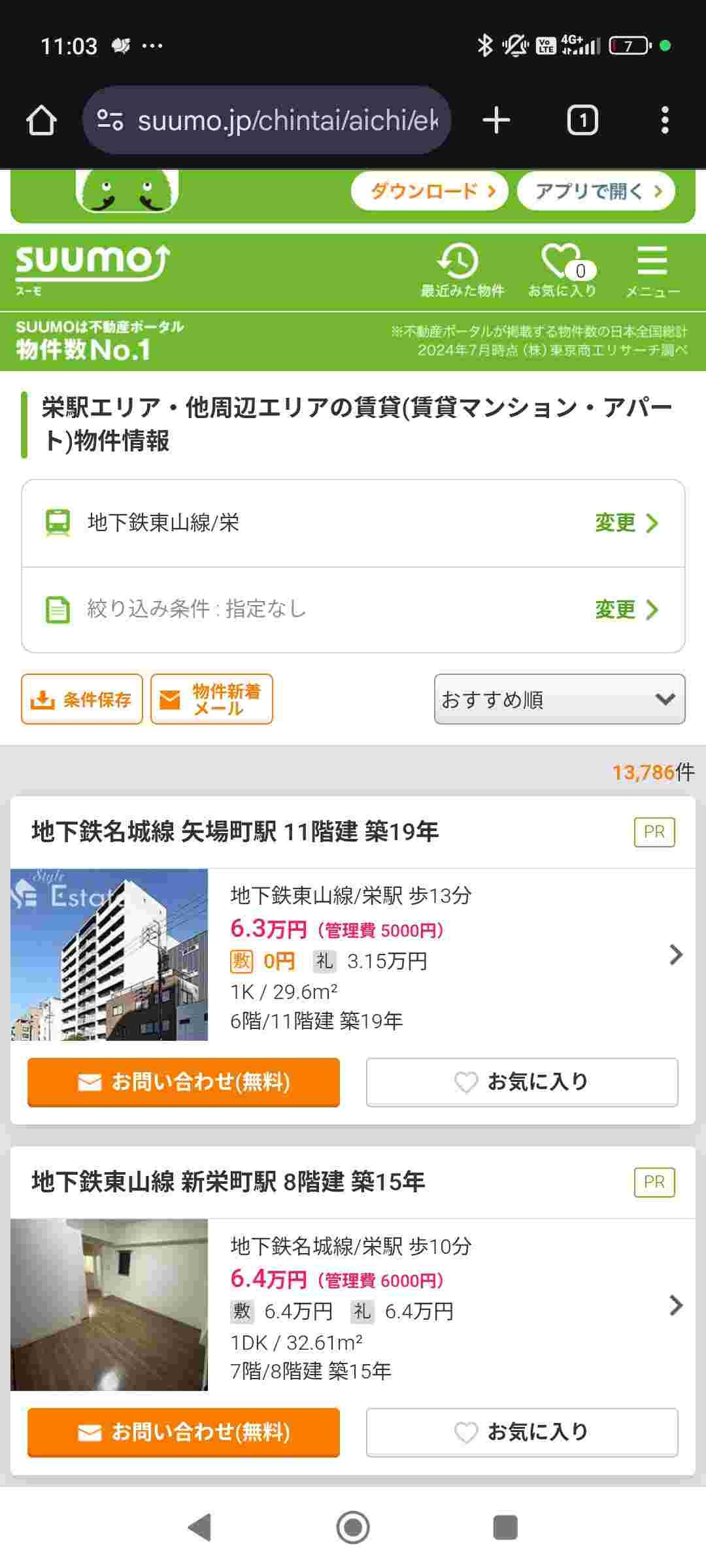Screen dimensions: 706x1568
Task: Tap the ダウンロード app banner button
Action: 429,191
